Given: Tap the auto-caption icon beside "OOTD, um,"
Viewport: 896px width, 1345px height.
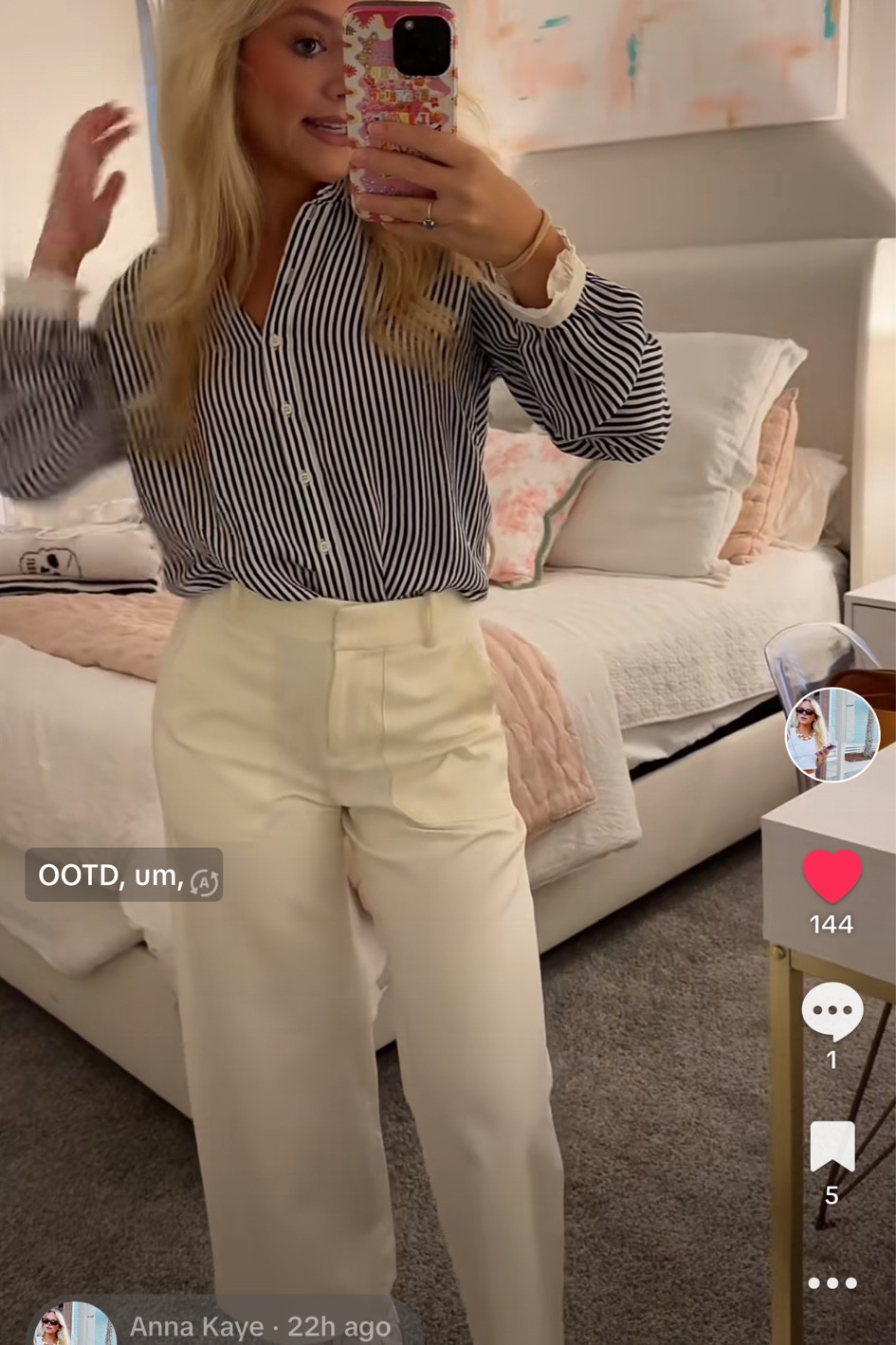Looking at the screenshot, I should pyautogui.click(x=204, y=882).
